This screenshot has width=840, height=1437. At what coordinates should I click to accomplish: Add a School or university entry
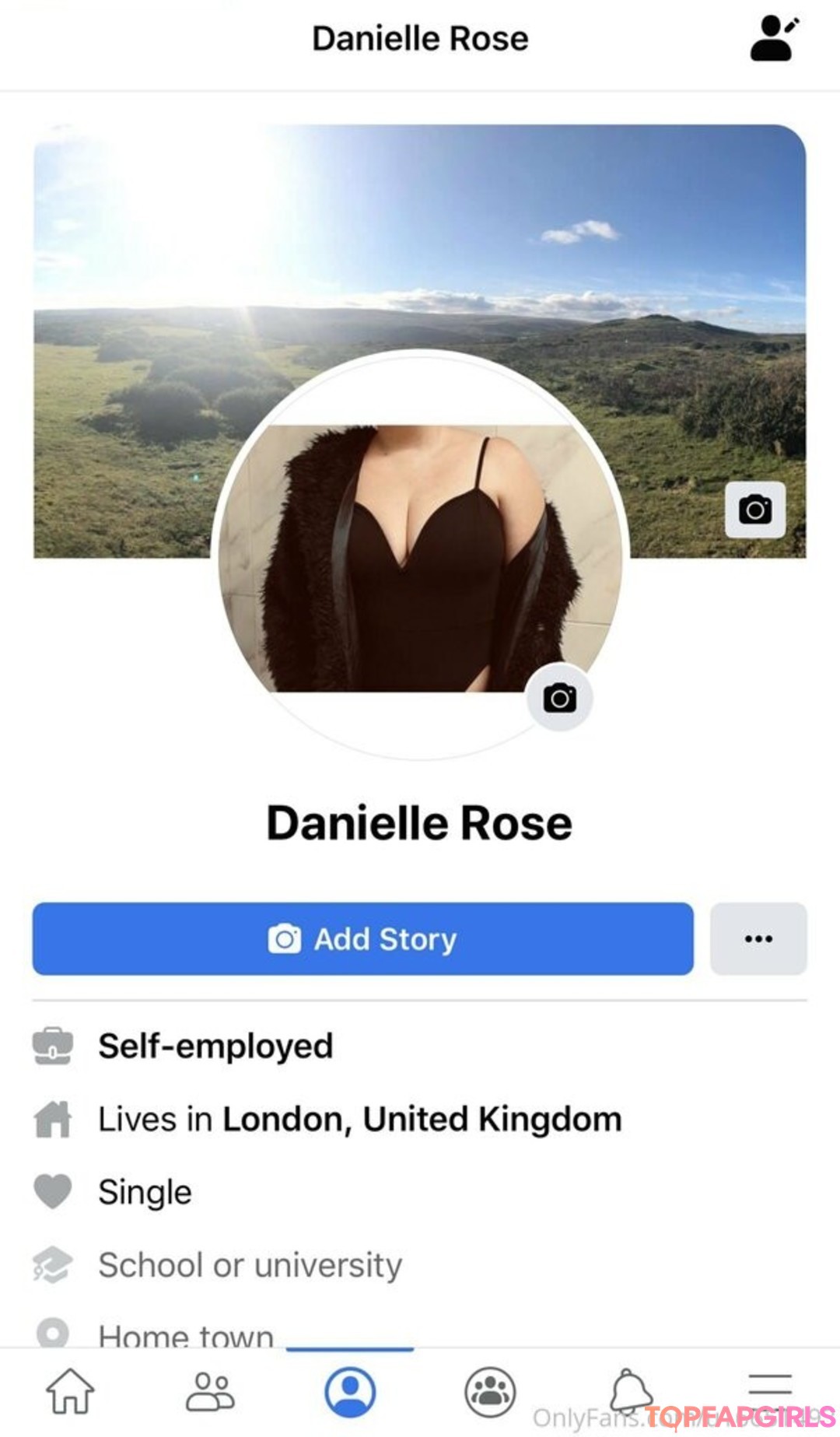pyautogui.click(x=250, y=1265)
